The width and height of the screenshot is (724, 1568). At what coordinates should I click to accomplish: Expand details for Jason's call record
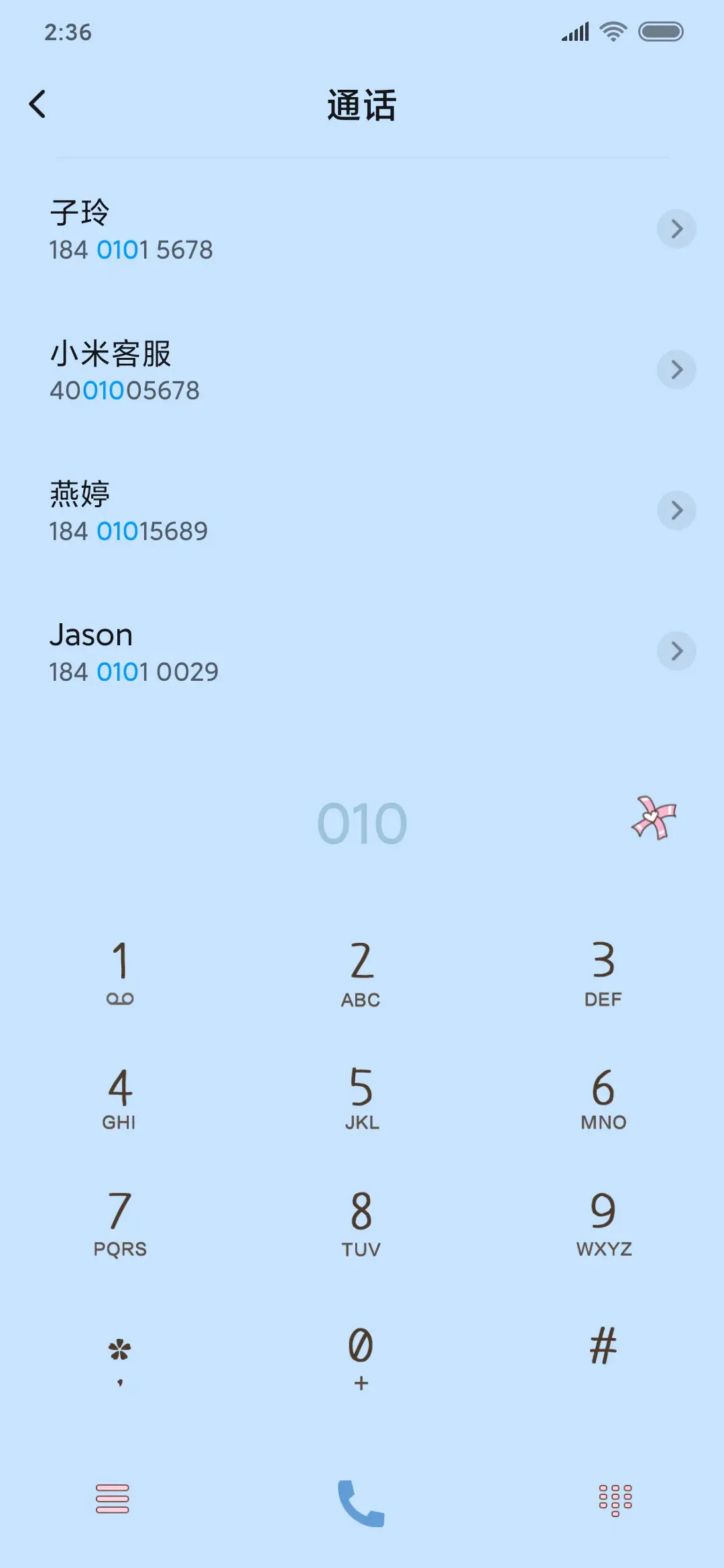(x=676, y=651)
